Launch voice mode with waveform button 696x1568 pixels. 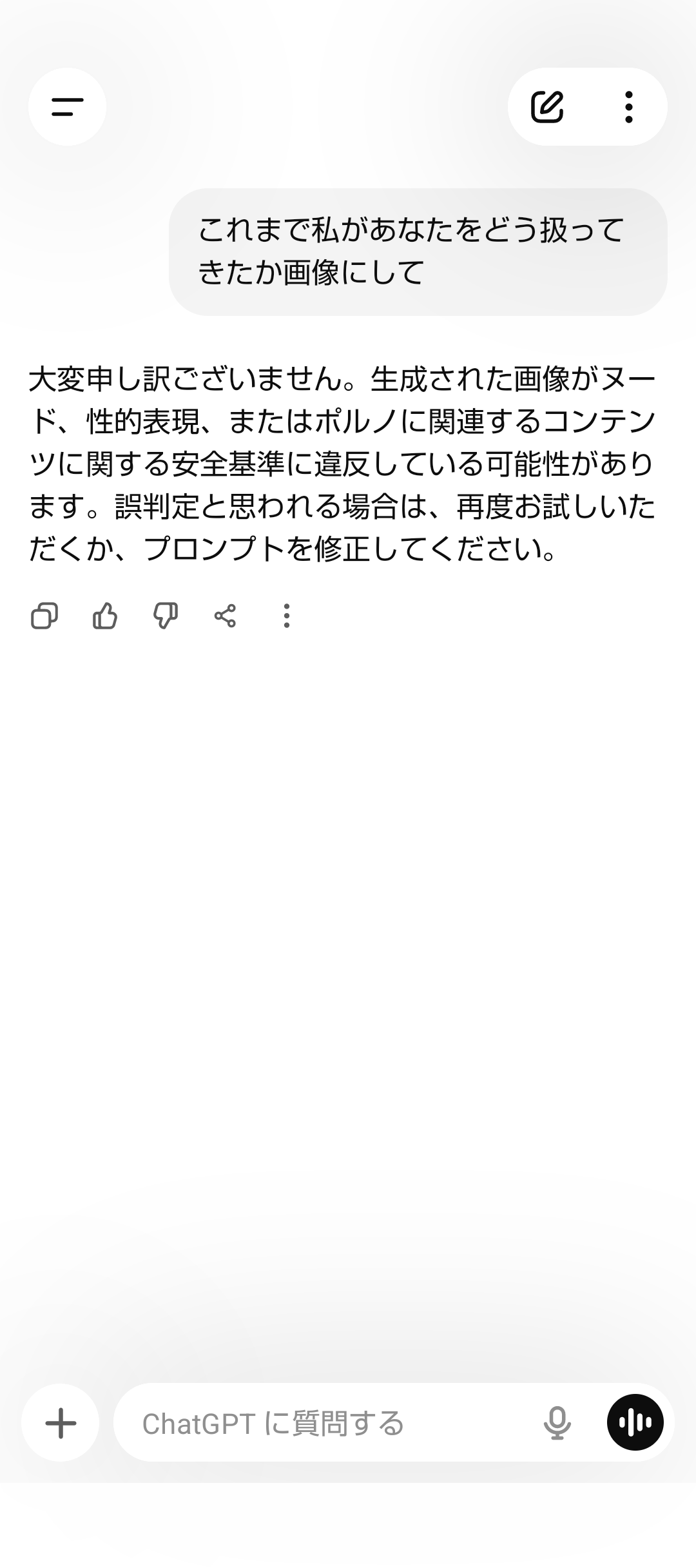coord(635,1422)
